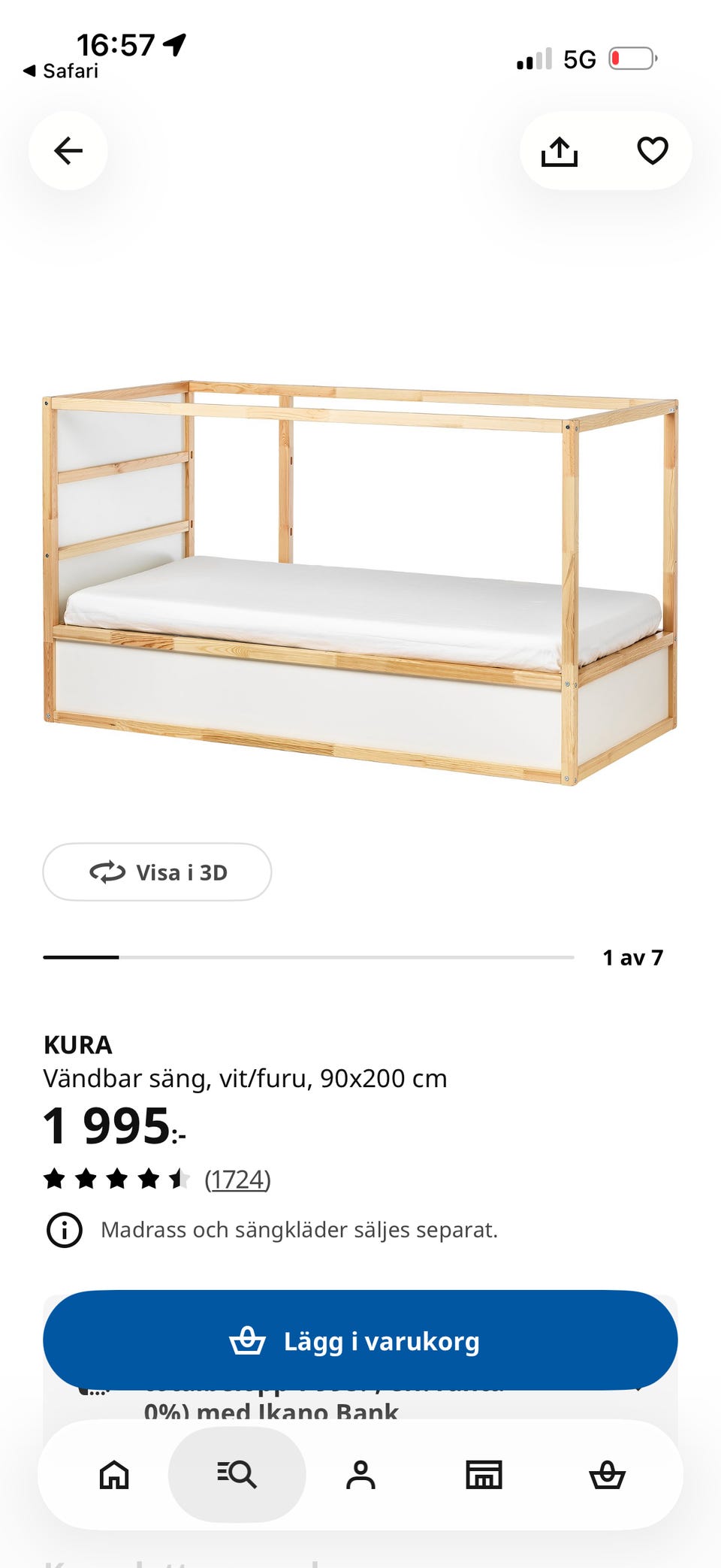Screen dimensions: 721x1568
Task: Open the search and browse tab
Action: [x=237, y=1475]
